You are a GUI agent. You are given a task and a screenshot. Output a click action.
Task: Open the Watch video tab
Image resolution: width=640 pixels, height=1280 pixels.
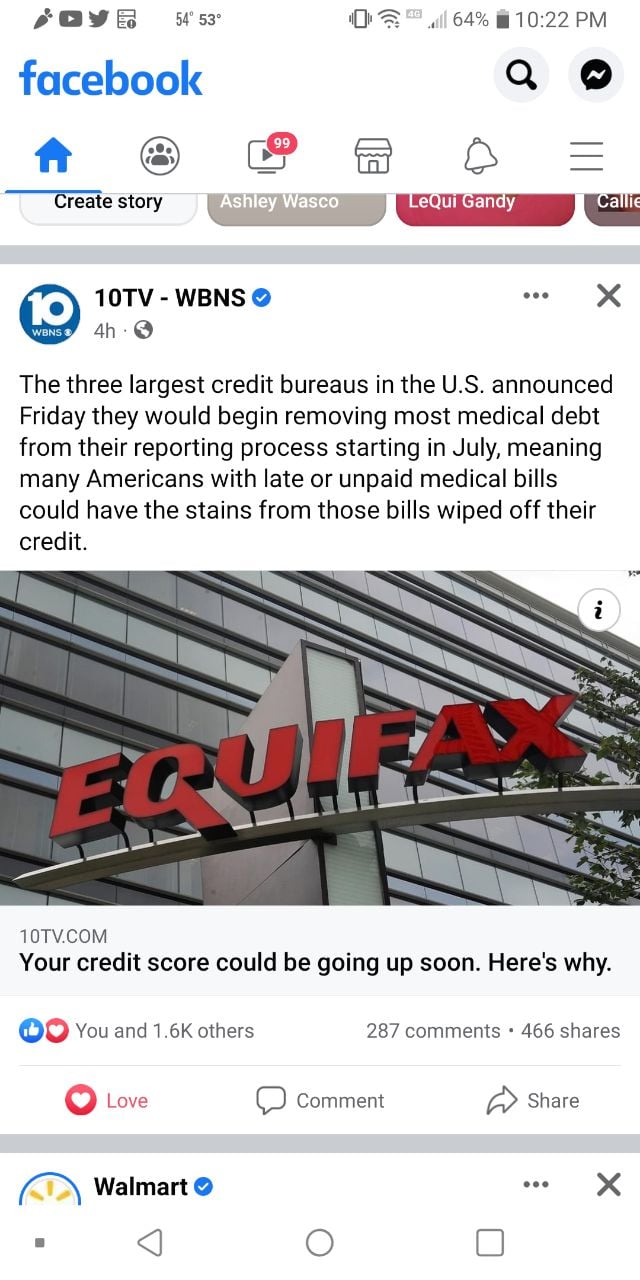coord(265,155)
